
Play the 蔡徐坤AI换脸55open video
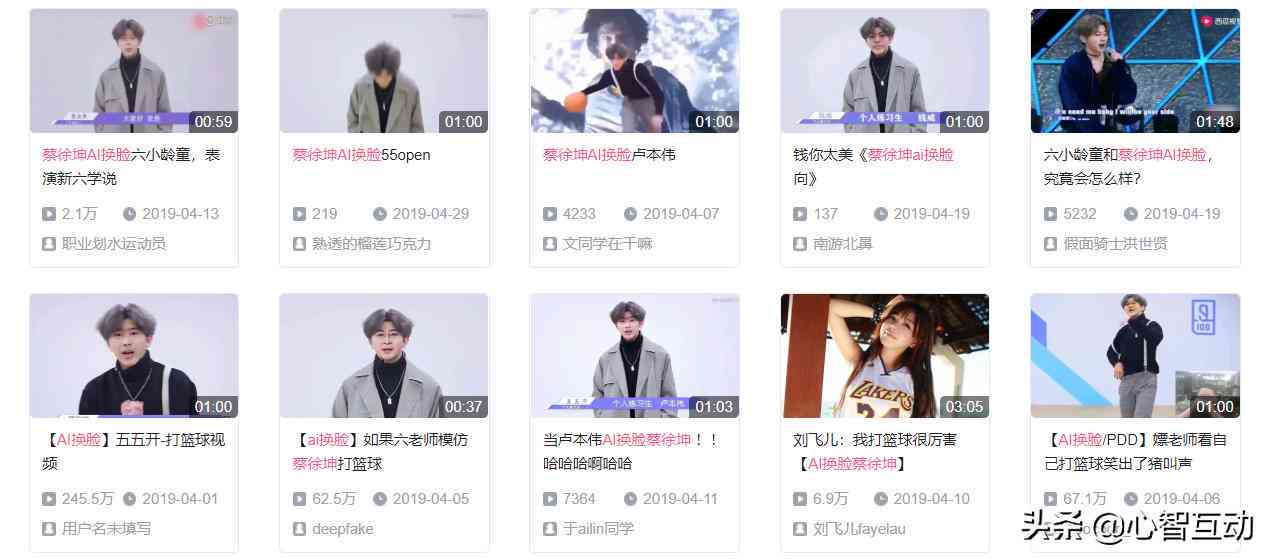pos(384,71)
